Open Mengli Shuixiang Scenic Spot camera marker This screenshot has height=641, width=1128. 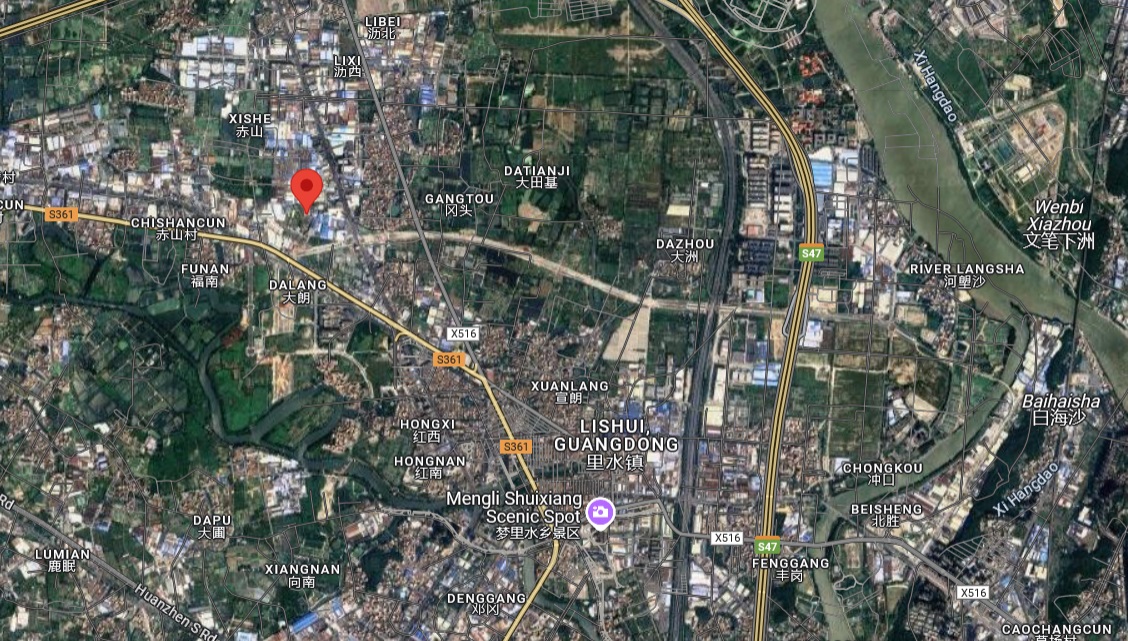pyautogui.click(x=600, y=512)
